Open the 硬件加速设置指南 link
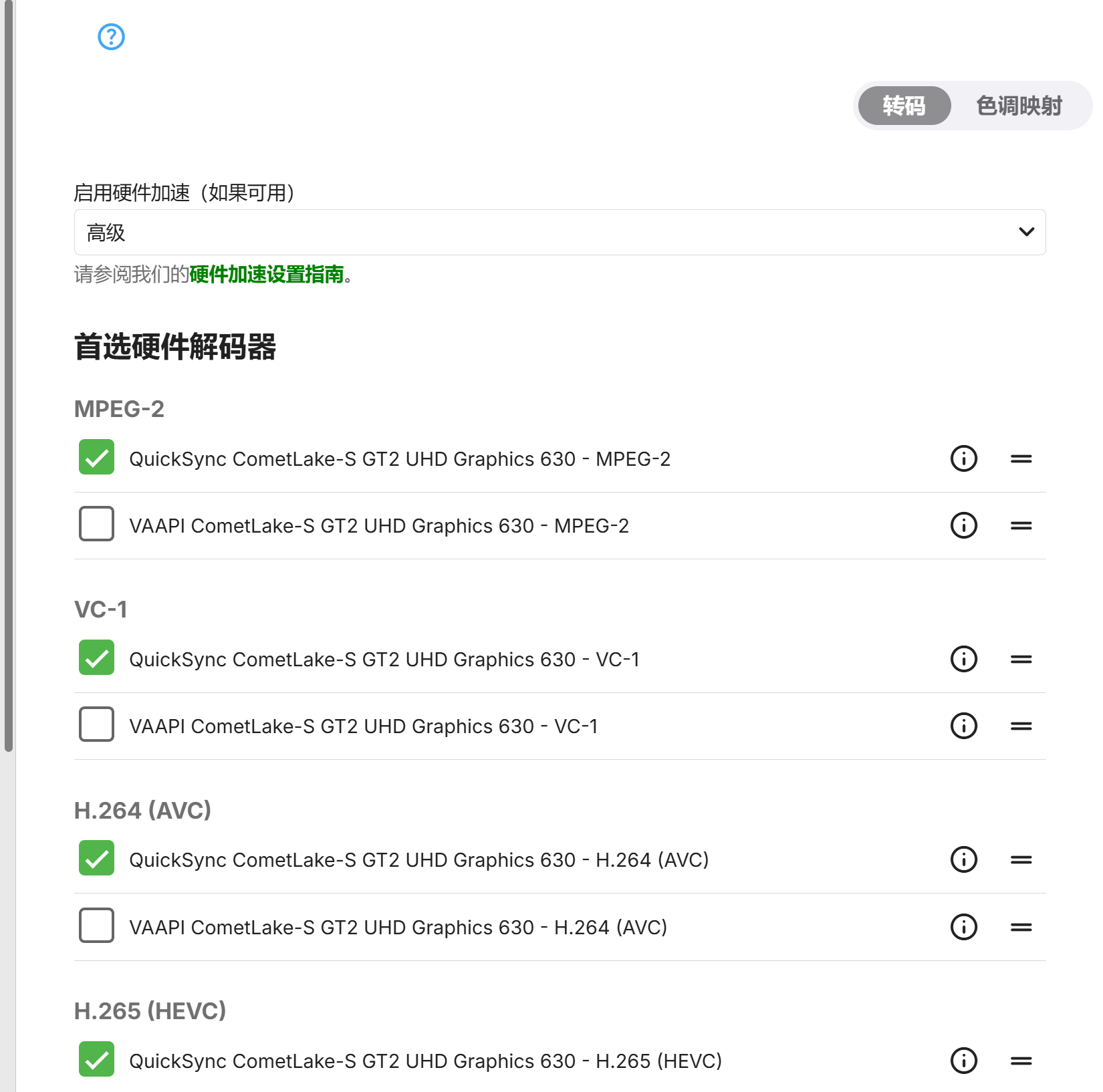The height and width of the screenshot is (1092, 1103). coord(266,275)
